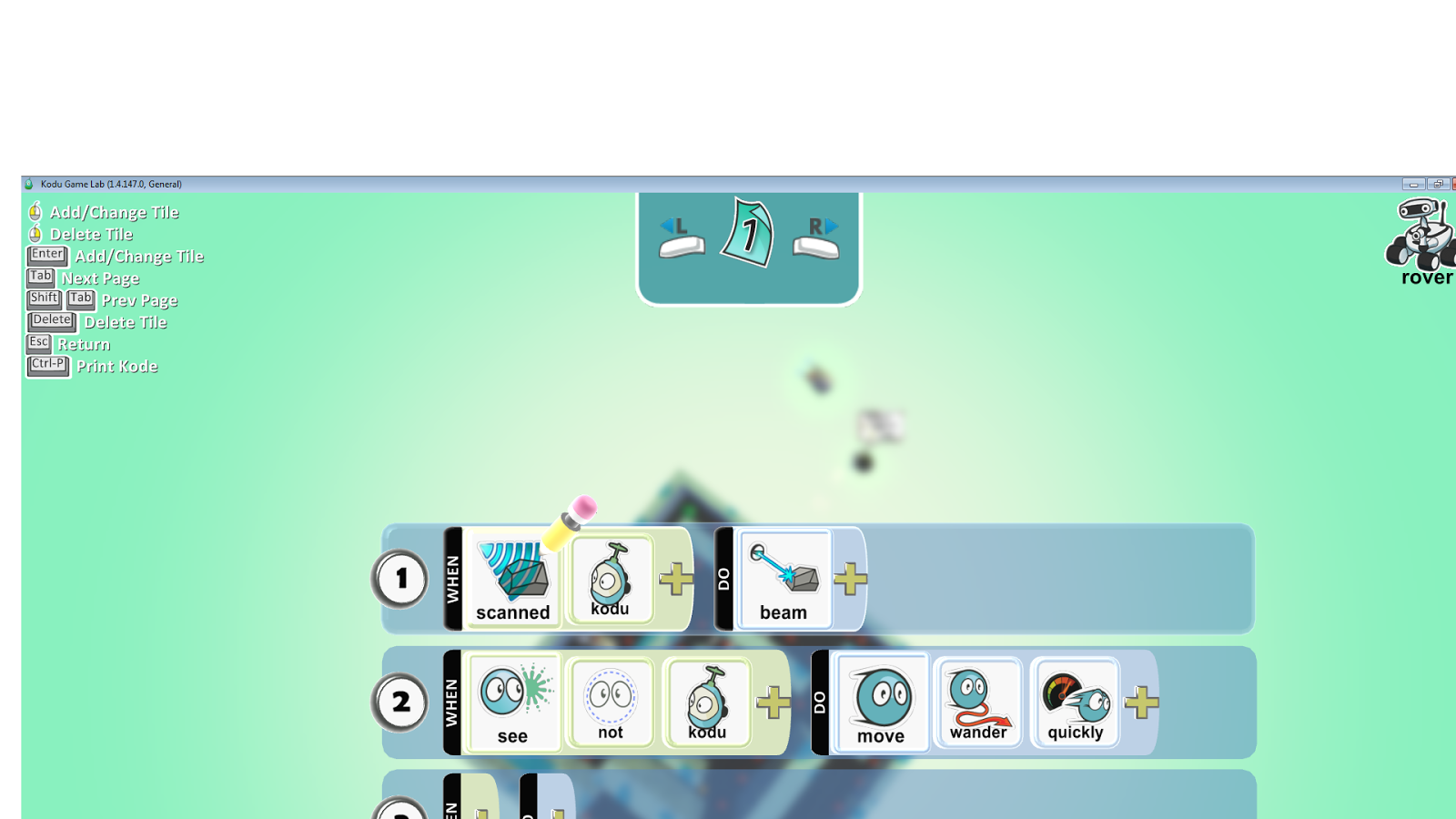Viewport: 1456px width, 819px height.
Task: Minimize the Kodu Game Lab window
Action: pyautogui.click(x=1413, y=184)
